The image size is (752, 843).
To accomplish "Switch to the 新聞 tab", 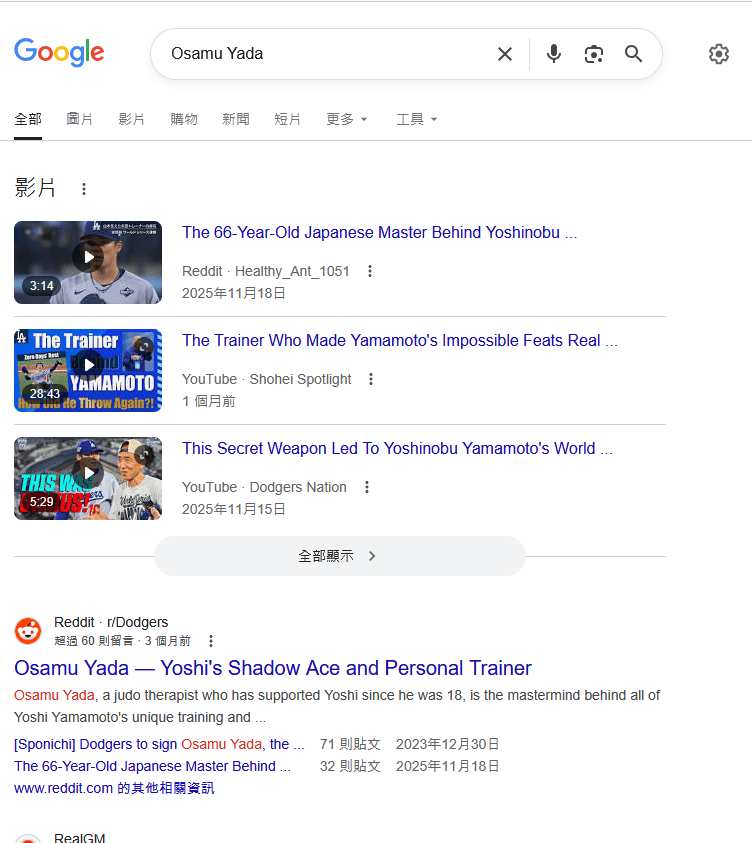I will (x=236, y=119).
